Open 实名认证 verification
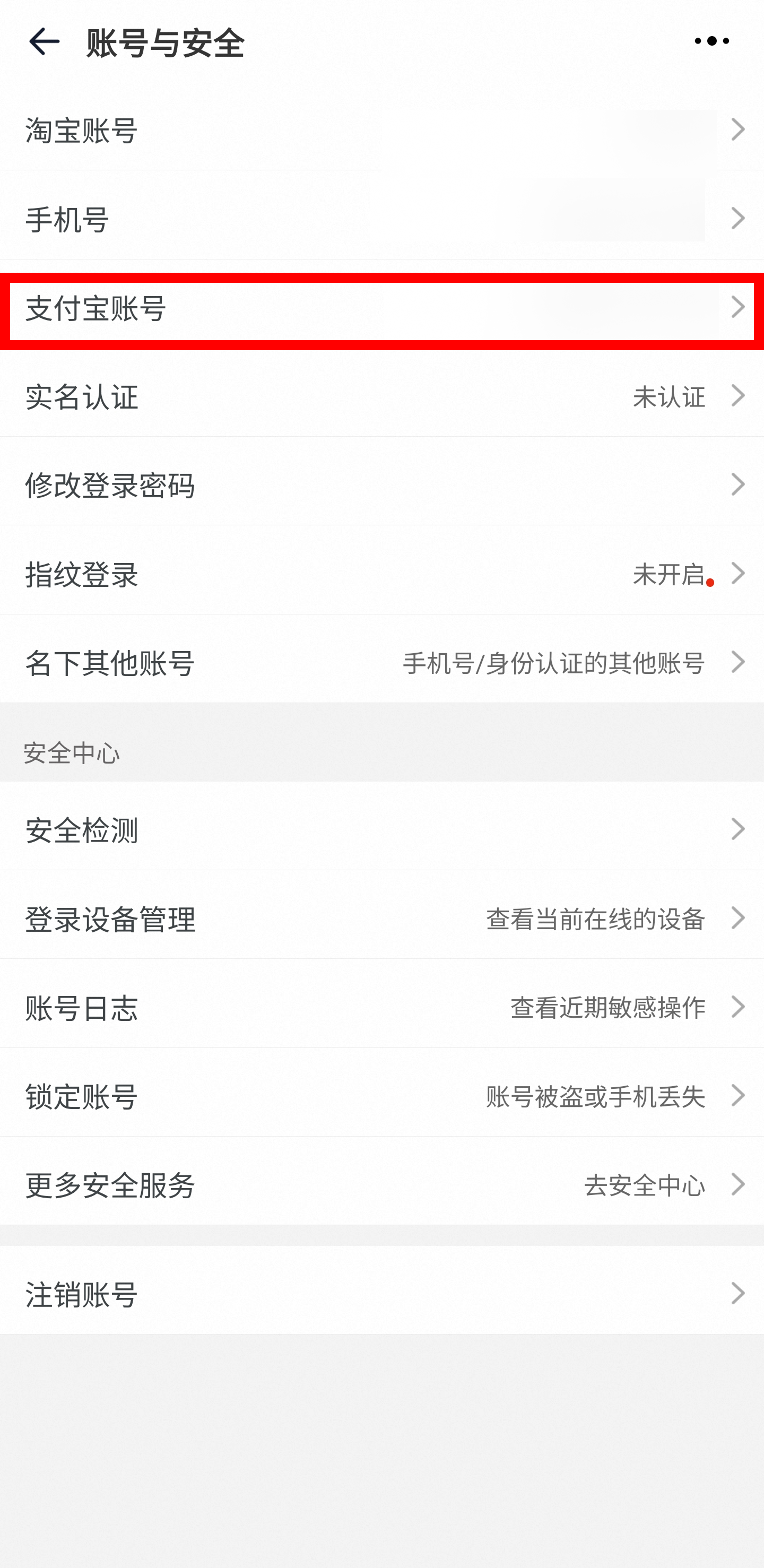The height and width of the screenshot is (1568, 764). pyautogui.click(x=381, y=397)
